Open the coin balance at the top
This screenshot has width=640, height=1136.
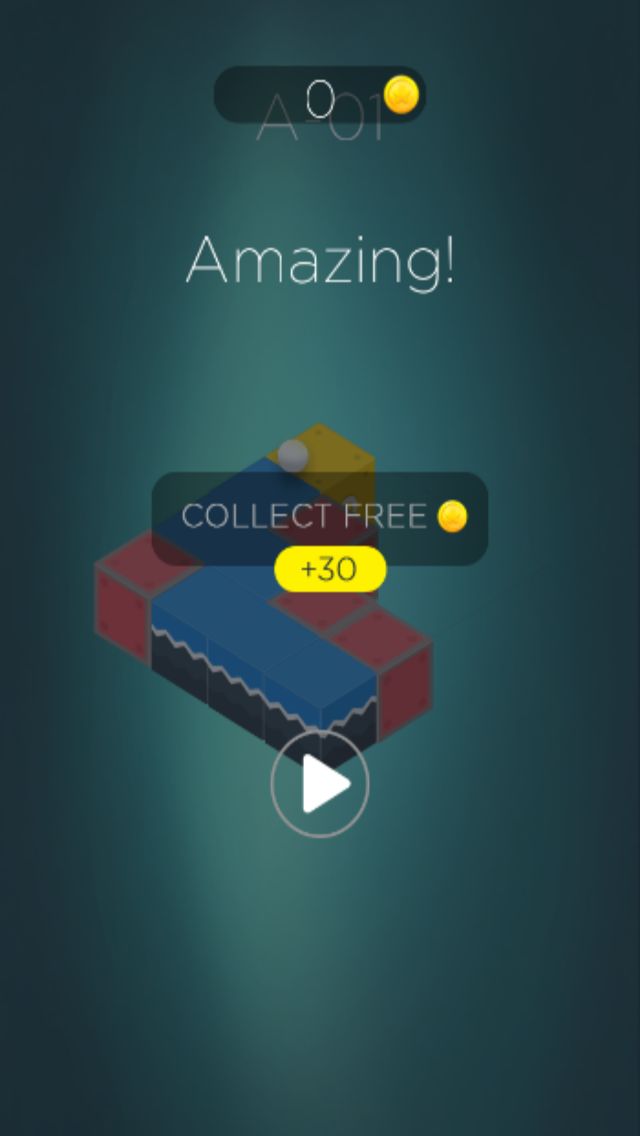tap(320, 96)
